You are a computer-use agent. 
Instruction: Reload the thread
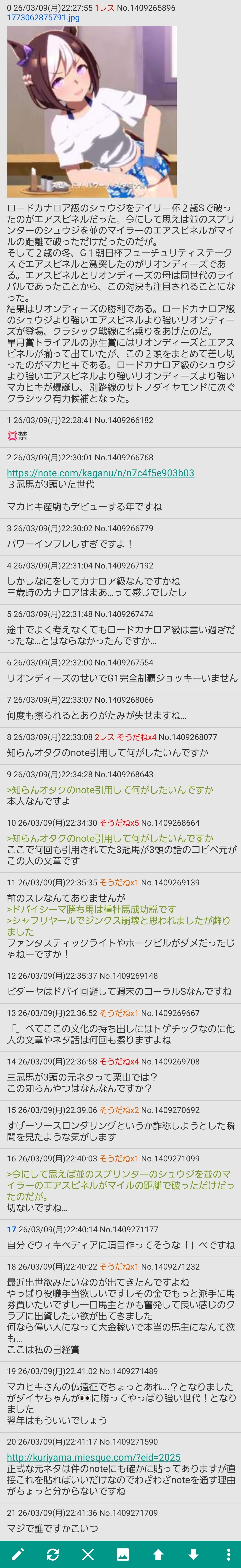pos(53,1554)
